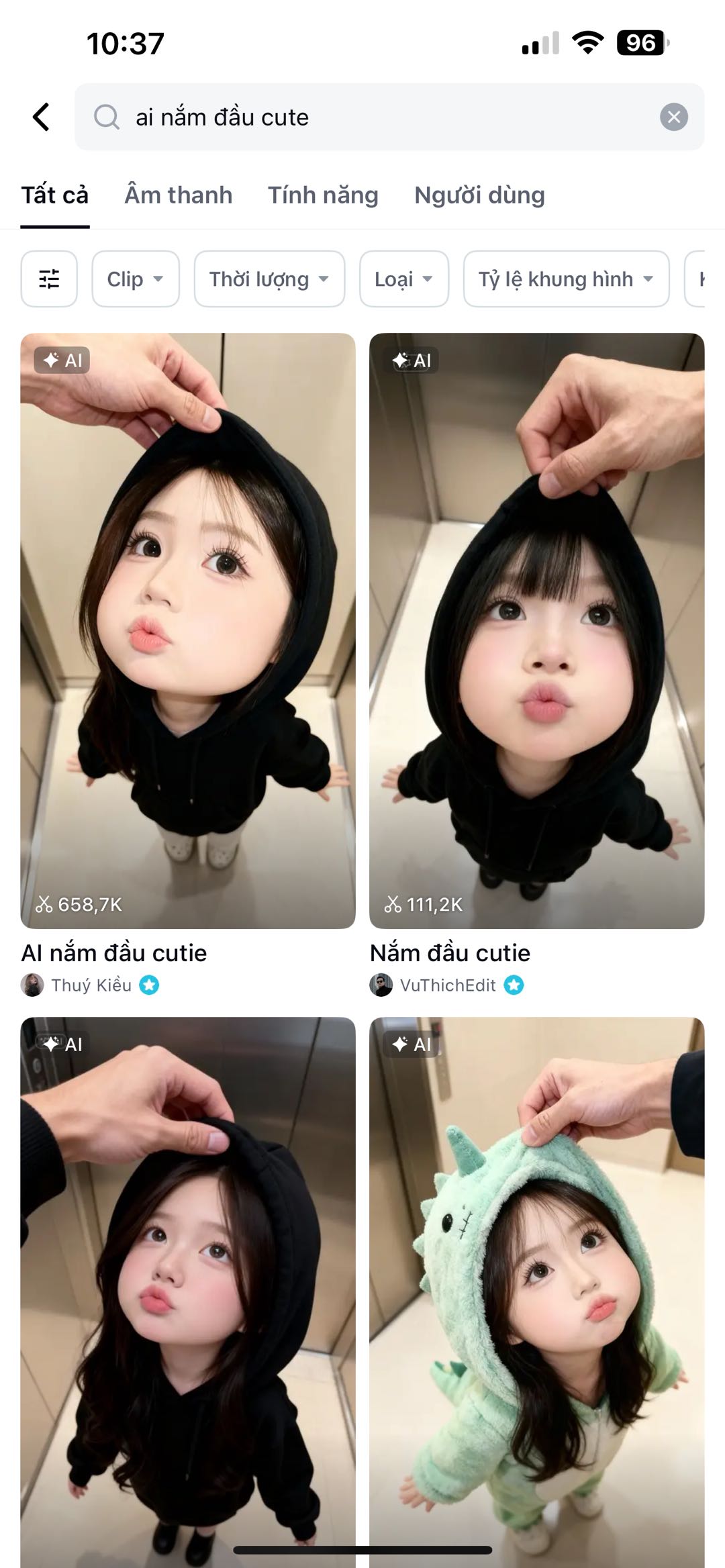Open the 'AI nắm đầu cutie' template
Image resolution: width=725 pixels, height=1568 pixels.
[187, 630]
